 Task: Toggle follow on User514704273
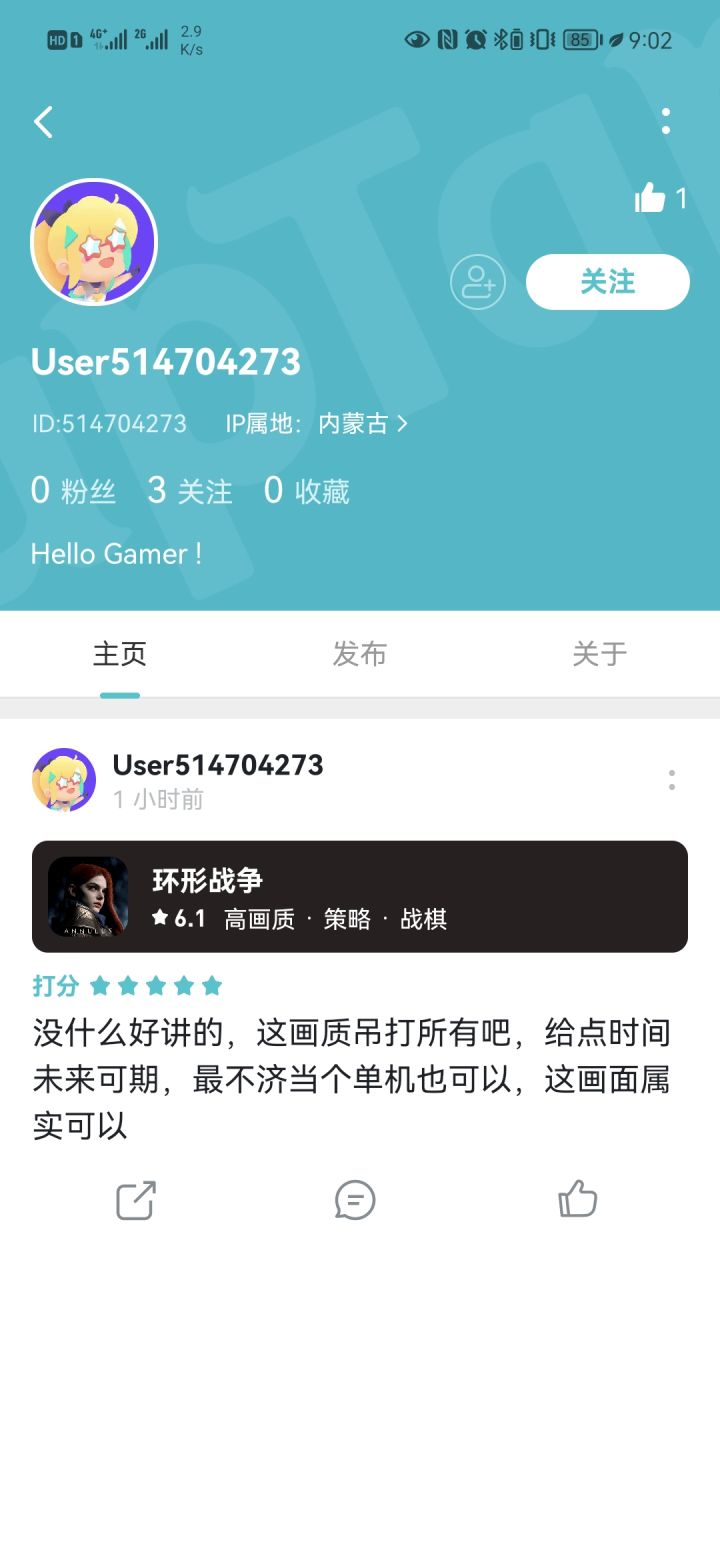(607, 282)
